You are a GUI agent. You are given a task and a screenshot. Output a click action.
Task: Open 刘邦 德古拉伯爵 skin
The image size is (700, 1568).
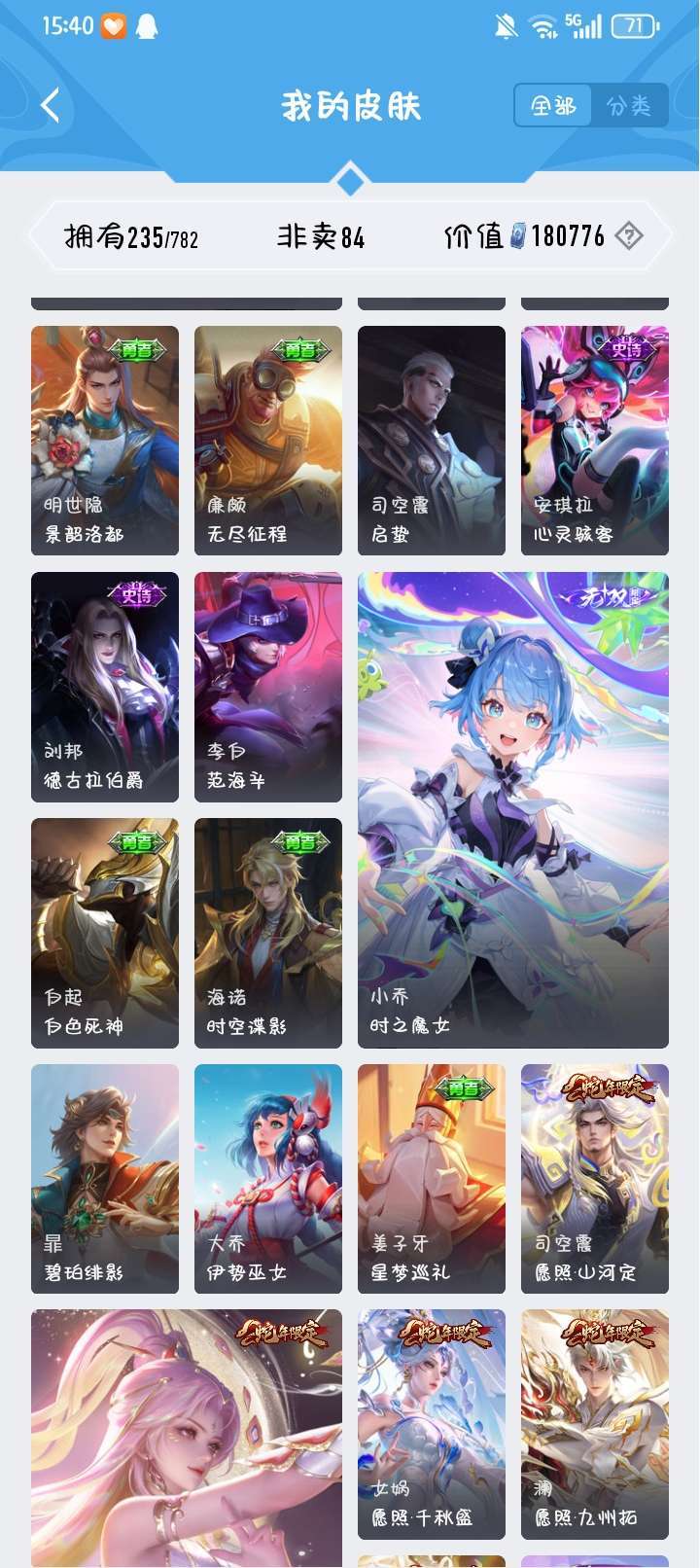click(x=105, y=687)
